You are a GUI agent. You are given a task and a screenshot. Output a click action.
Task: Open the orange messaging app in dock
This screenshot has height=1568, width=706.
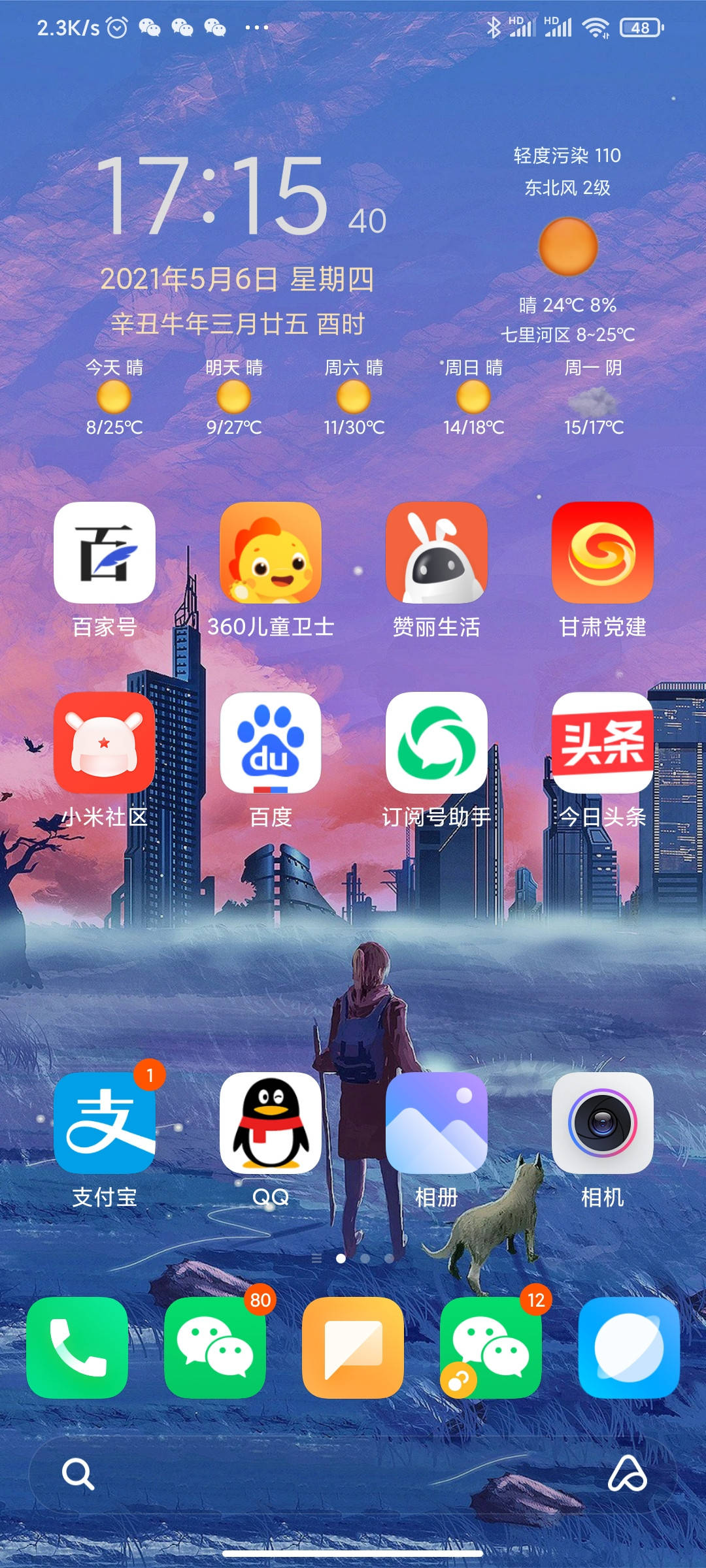(353, 1348)
